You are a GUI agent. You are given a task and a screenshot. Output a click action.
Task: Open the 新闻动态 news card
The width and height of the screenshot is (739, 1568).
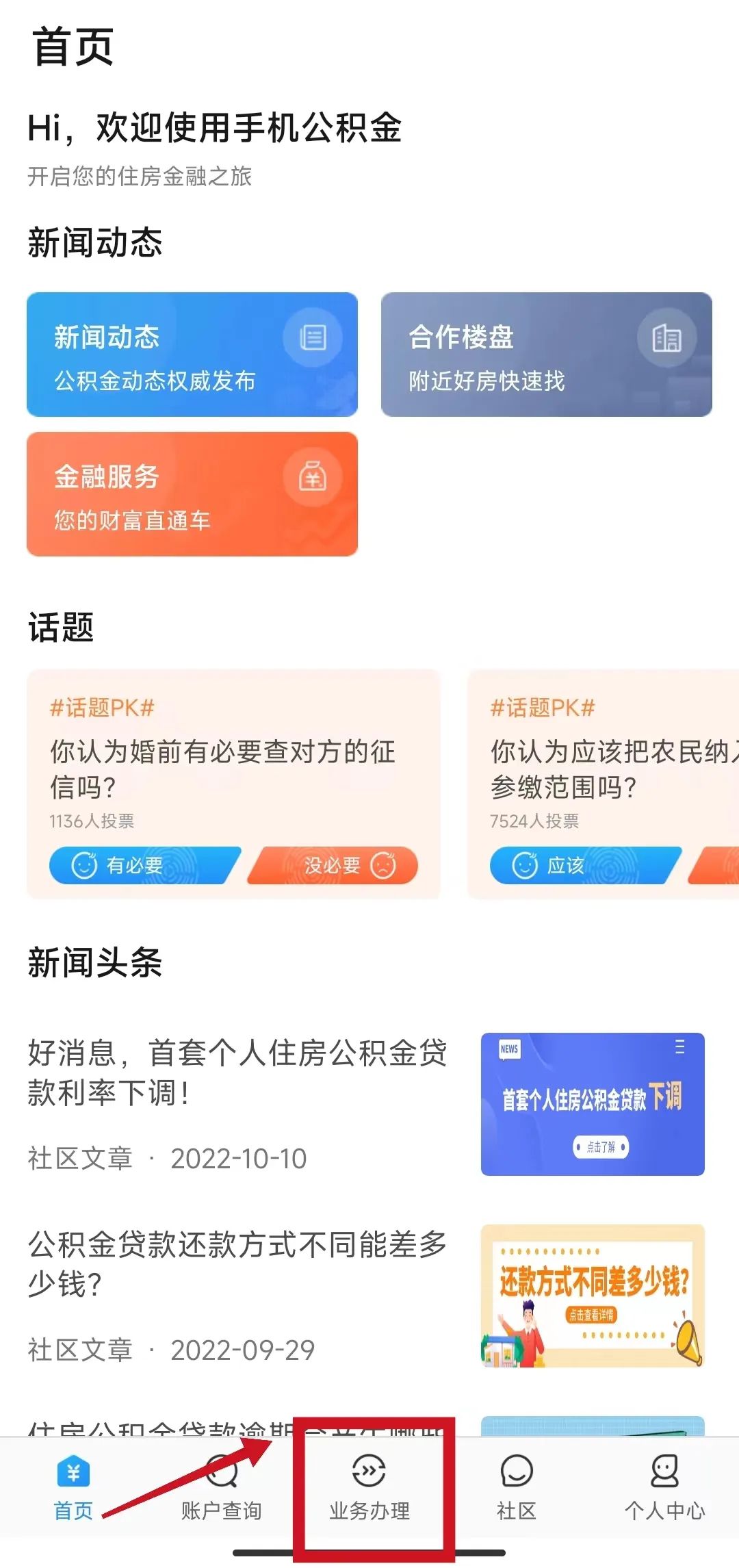click(x=192, y=355)
